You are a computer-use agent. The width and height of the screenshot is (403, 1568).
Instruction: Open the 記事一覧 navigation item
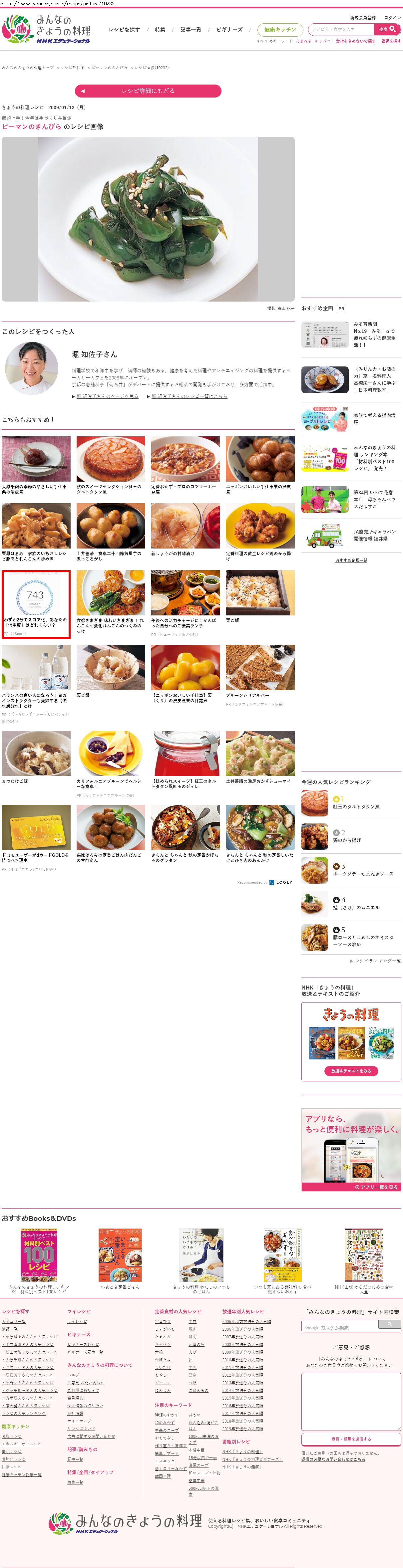click(191, 30)
